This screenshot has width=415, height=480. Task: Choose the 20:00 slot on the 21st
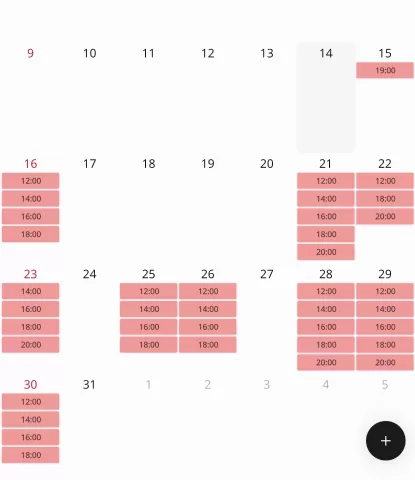pyautogui.click(x=326, y=252)
